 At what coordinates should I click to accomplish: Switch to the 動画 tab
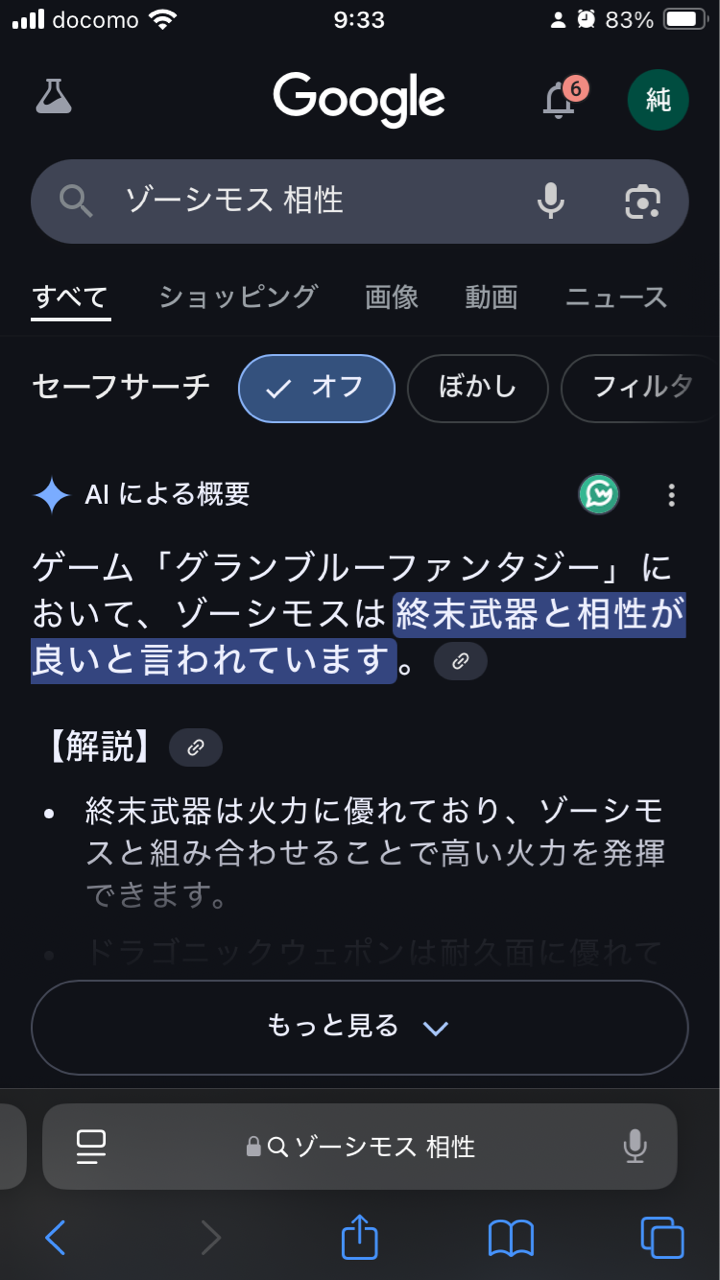491,296
